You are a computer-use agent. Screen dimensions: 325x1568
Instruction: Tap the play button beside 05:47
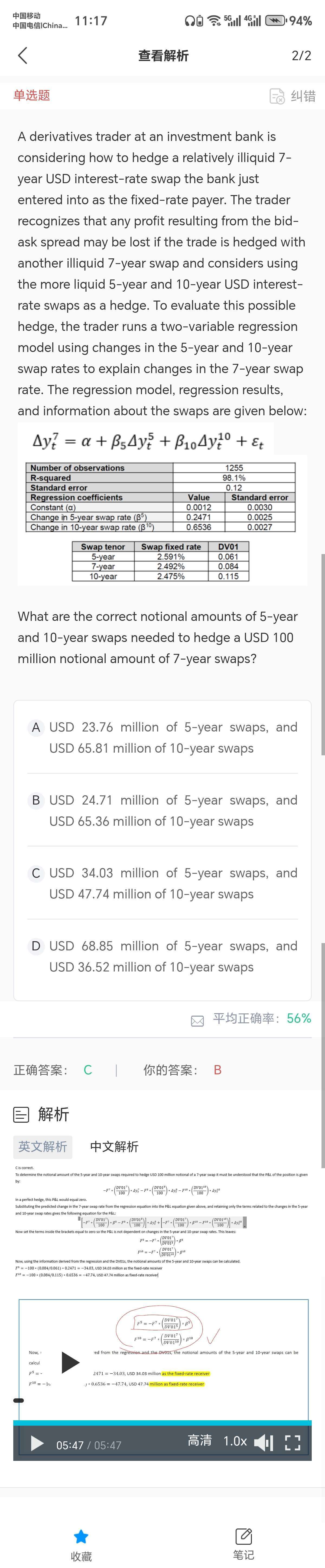tap(37, 1443)
